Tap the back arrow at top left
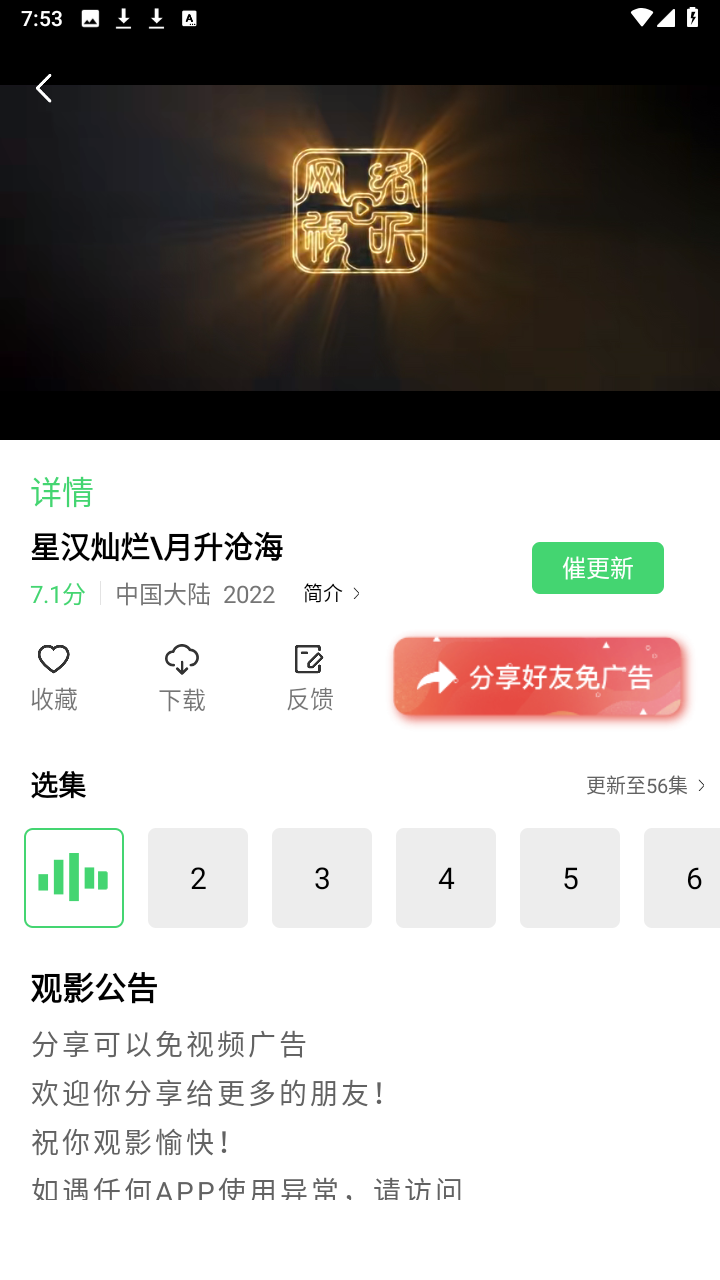The image size is (720, 1280). pos(43,88)
